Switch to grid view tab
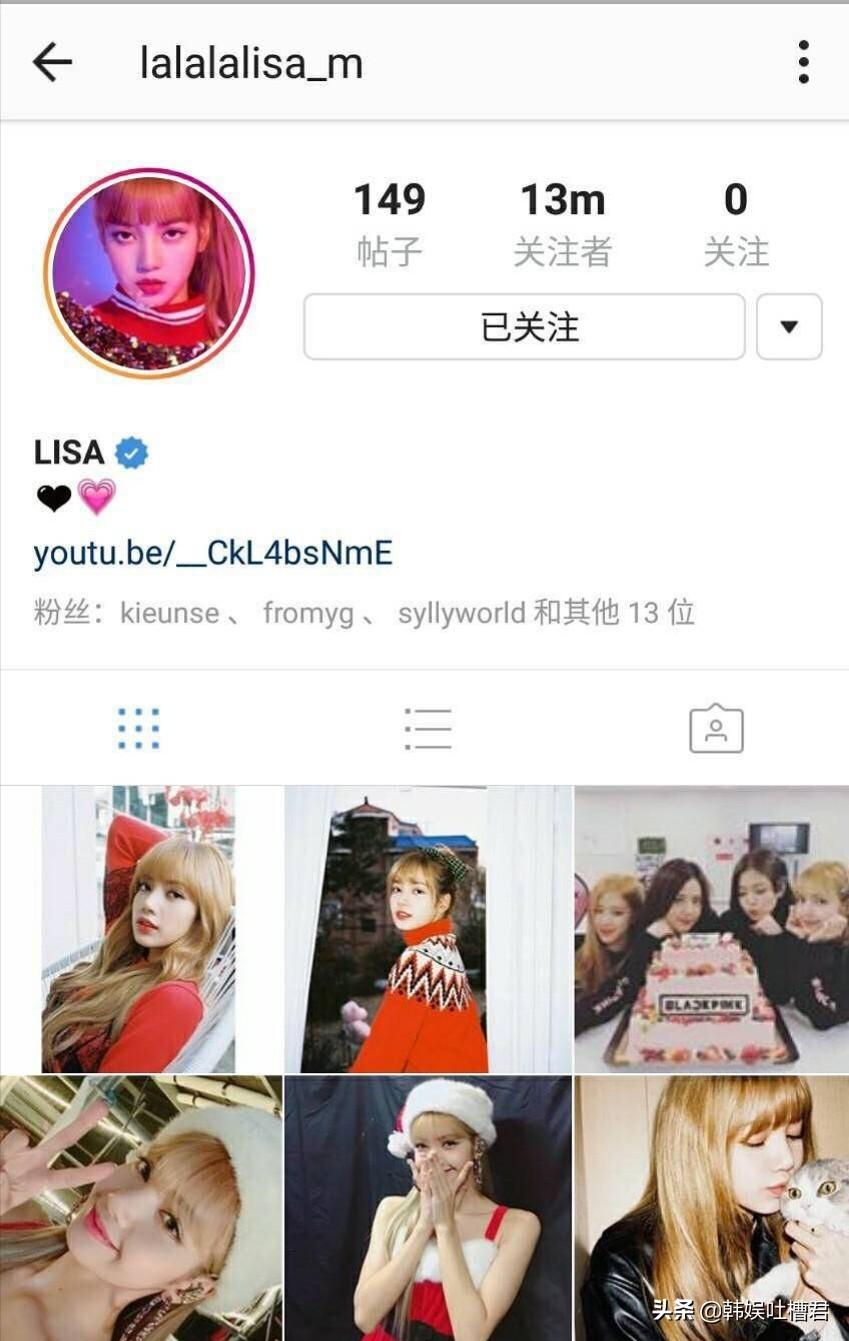This screenshot has width=849, height=1341. point(138,728)
